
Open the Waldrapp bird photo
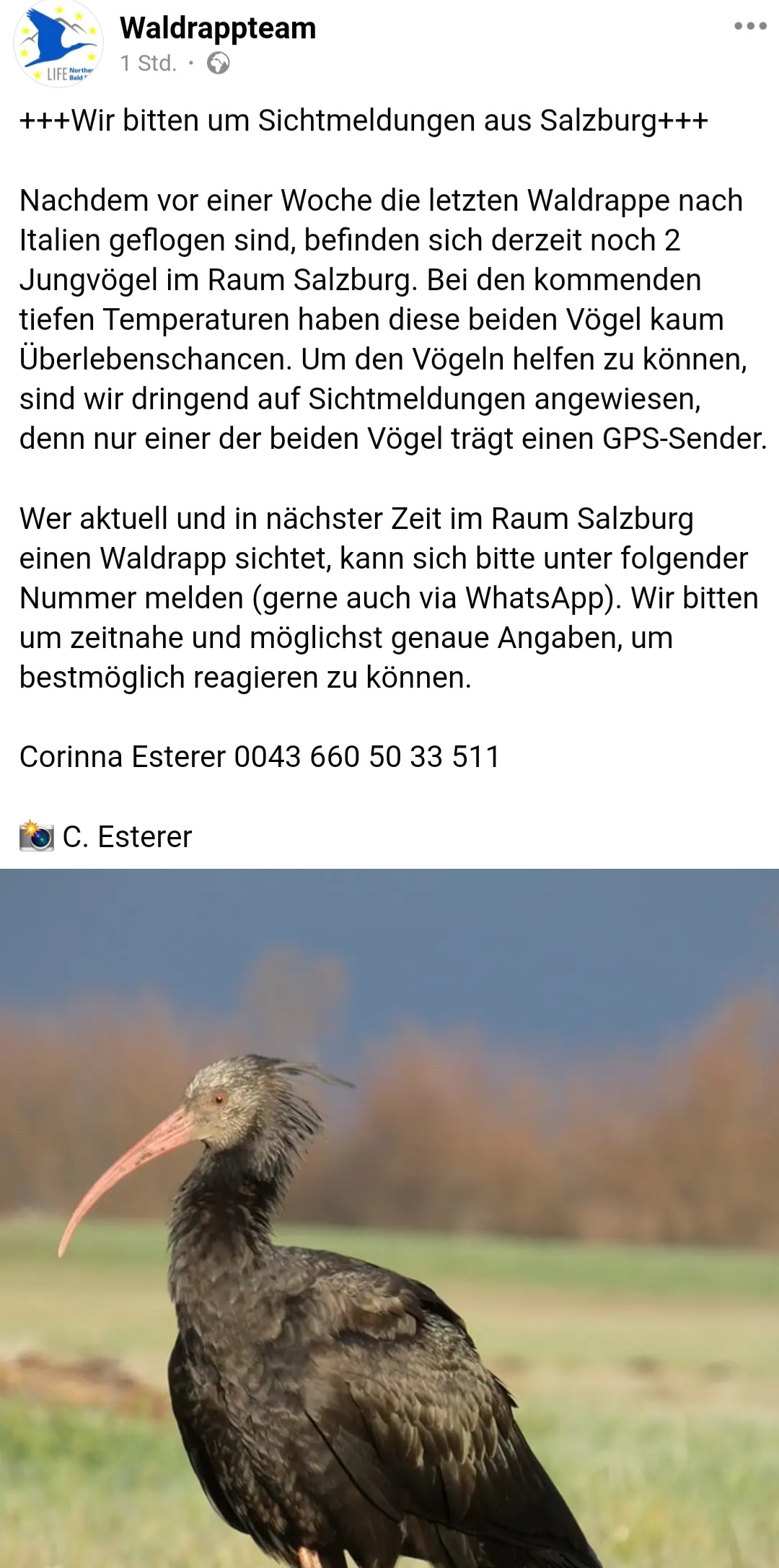pyautogui.click(x=389, y=1218)
